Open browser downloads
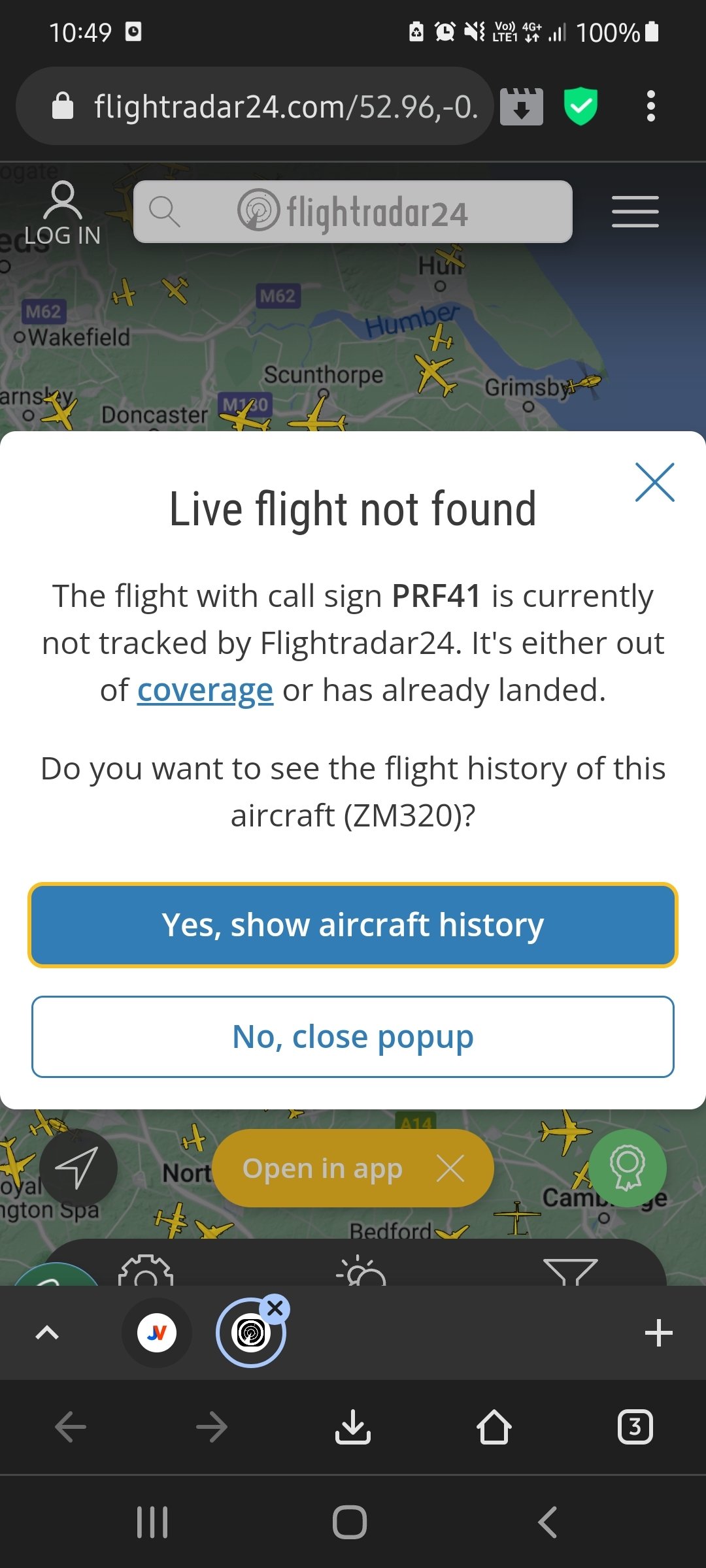 coord(353,1427)
